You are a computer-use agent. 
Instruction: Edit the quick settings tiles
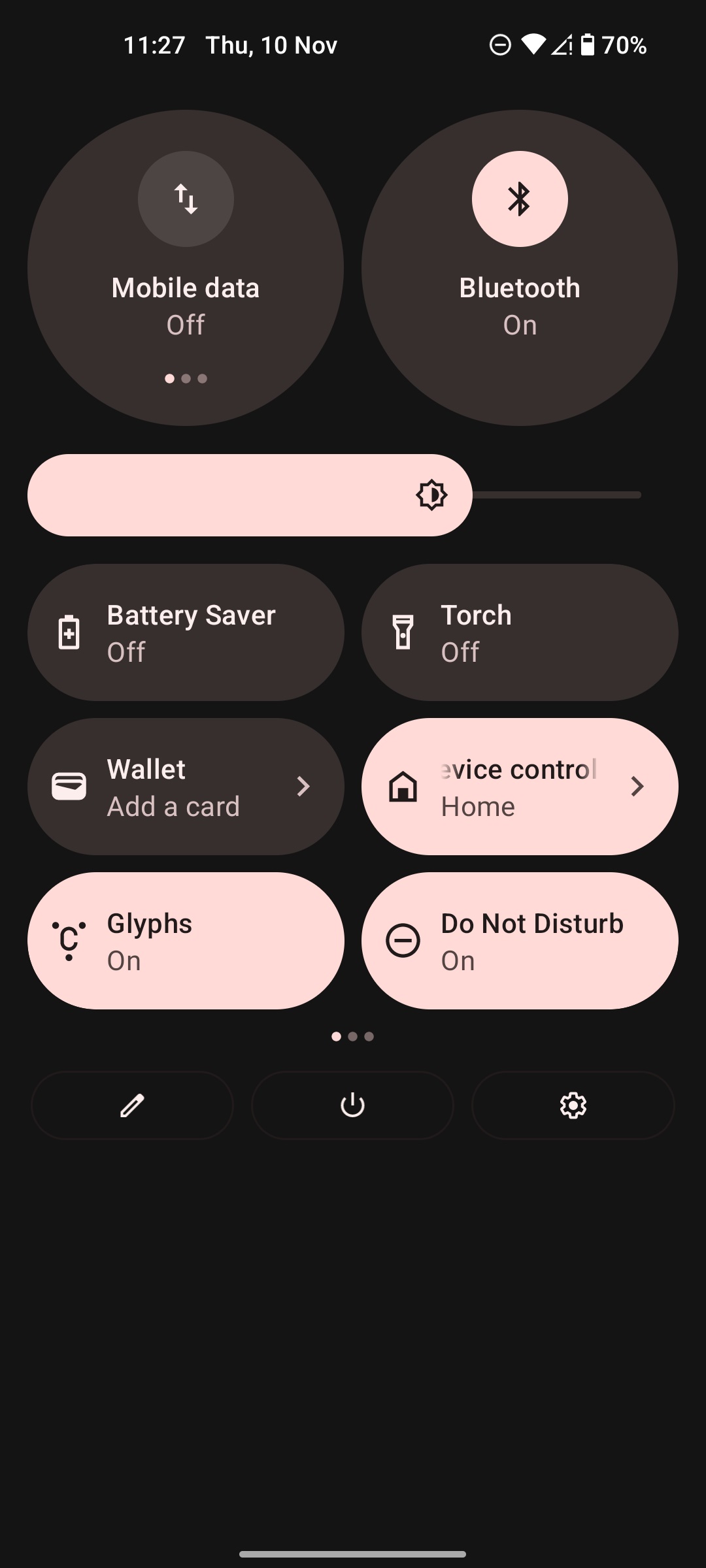click(132, 1105)
